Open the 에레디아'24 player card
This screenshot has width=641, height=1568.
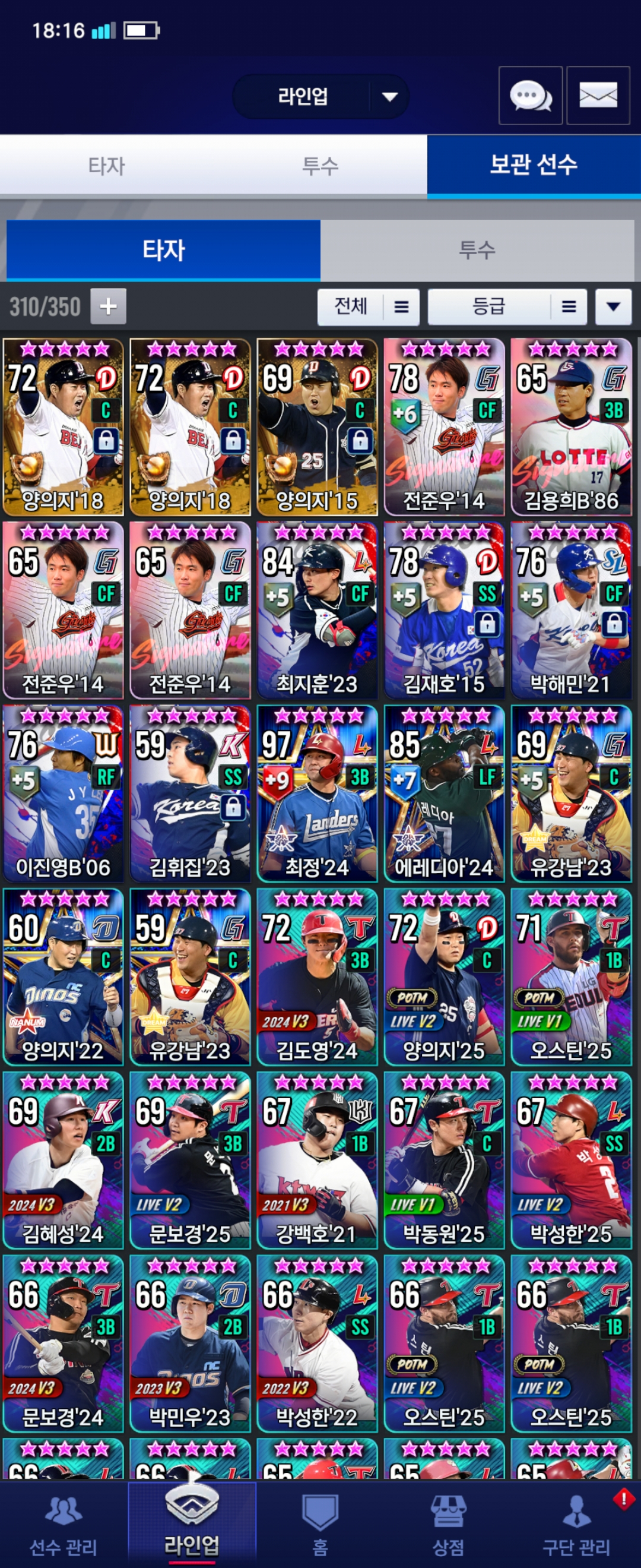444,793
